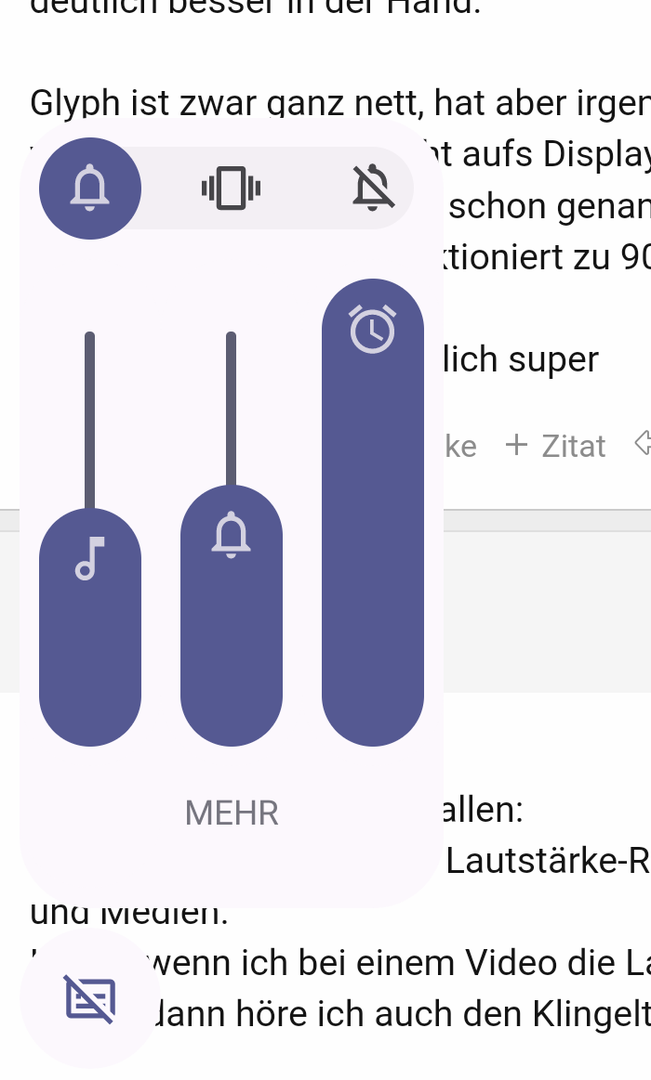Switch to vibrate mode

click(x=231, y=188)
